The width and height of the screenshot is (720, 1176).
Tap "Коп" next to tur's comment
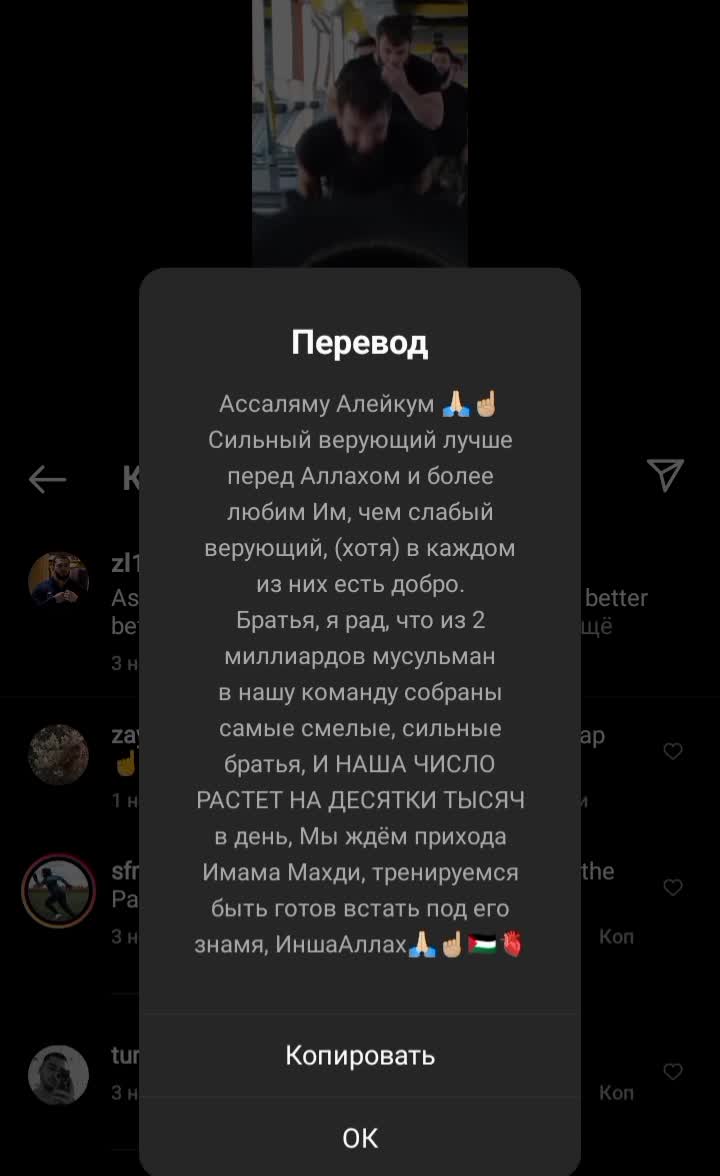[x=617, y=1091]
